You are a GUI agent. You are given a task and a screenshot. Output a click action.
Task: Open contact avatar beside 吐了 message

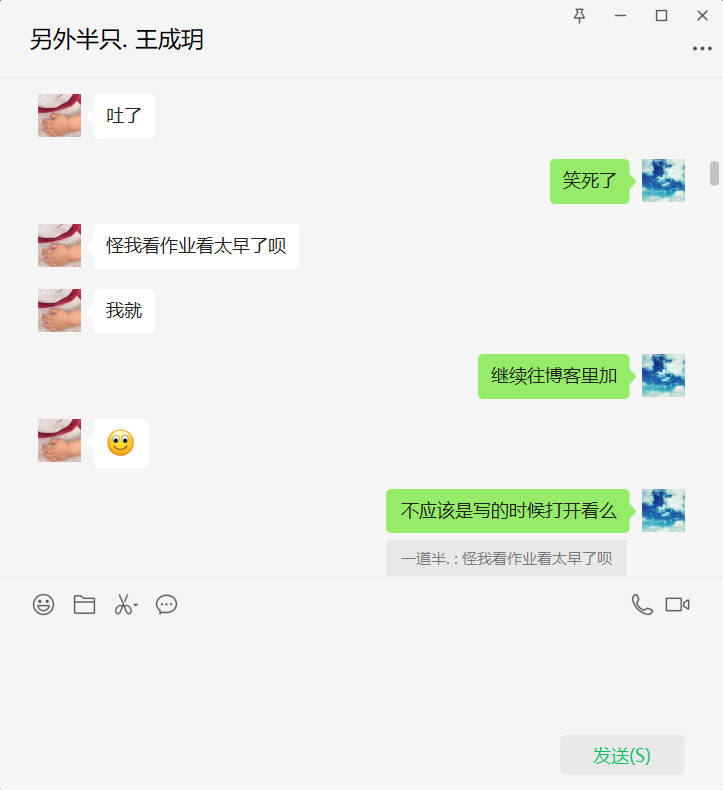point(59,116)
